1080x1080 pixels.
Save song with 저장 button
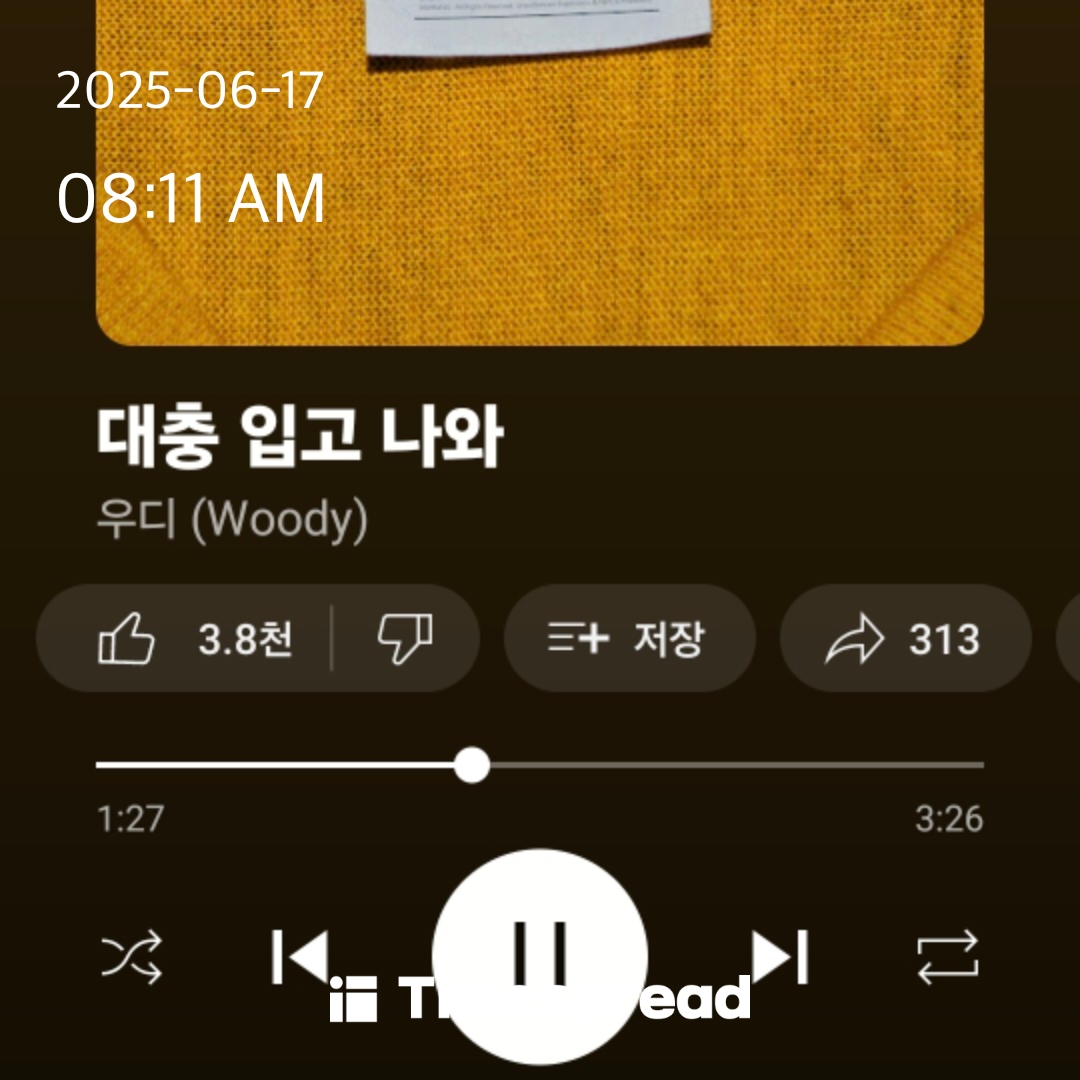click(x=628, y=639)
